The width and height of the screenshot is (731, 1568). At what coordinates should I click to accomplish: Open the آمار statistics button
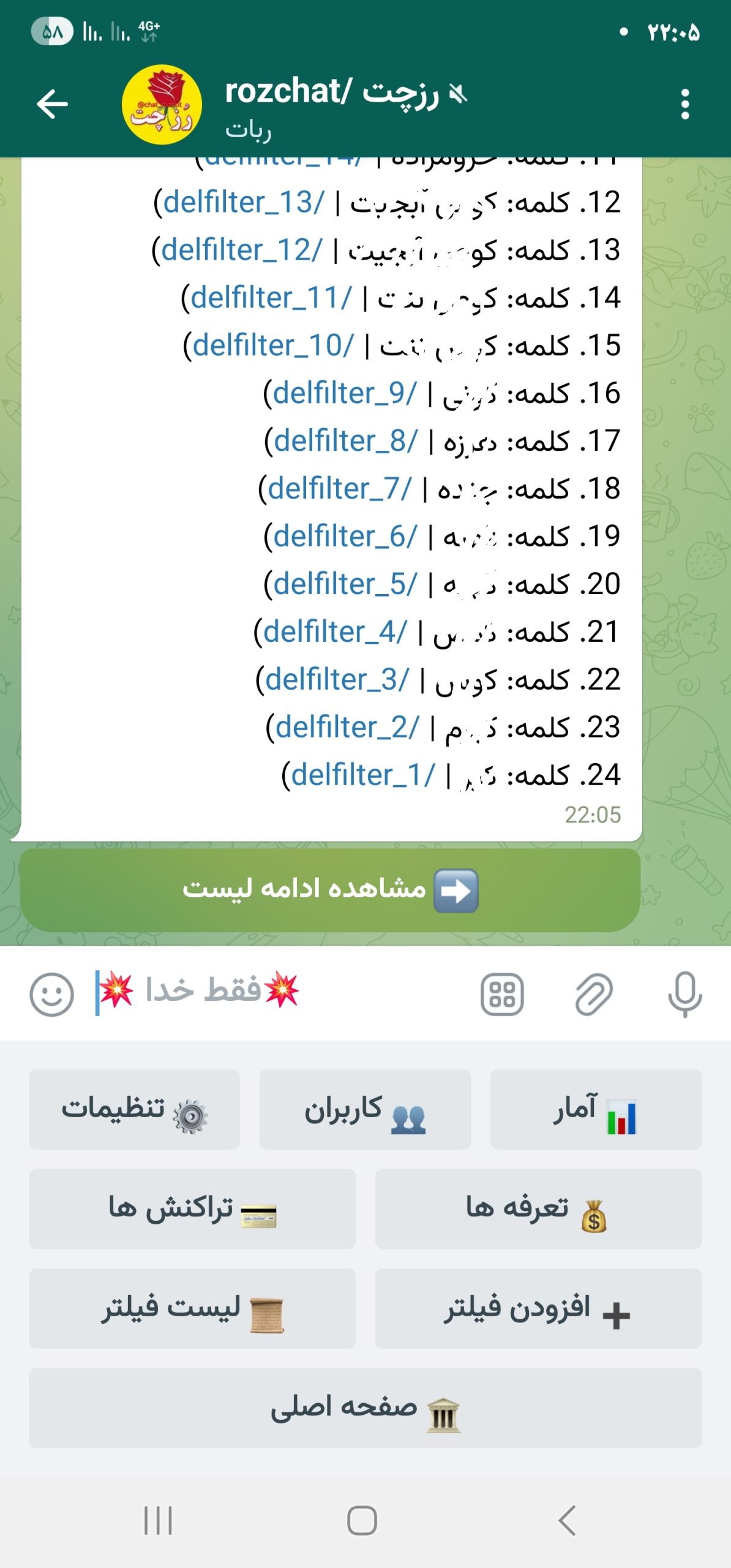(596, 1109)
